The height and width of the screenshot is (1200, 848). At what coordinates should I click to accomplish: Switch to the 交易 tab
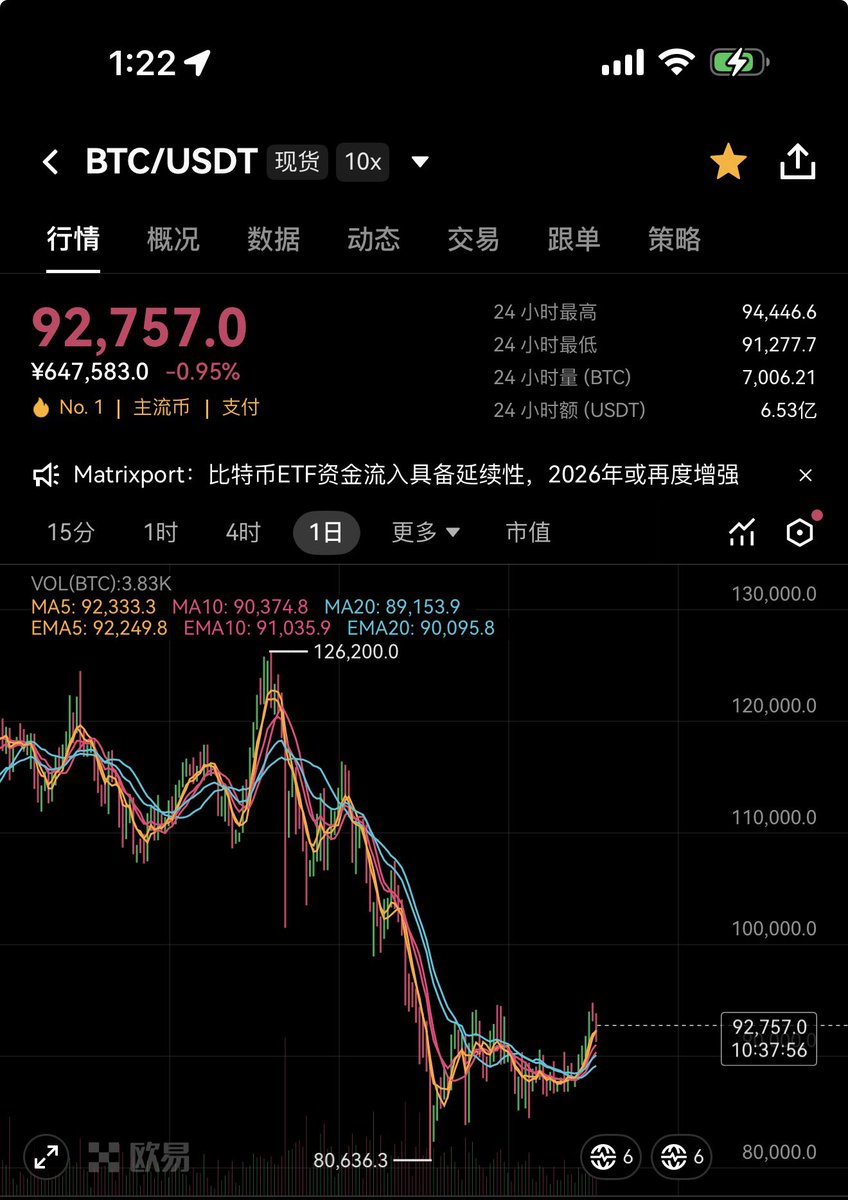(x=473, y=239)
